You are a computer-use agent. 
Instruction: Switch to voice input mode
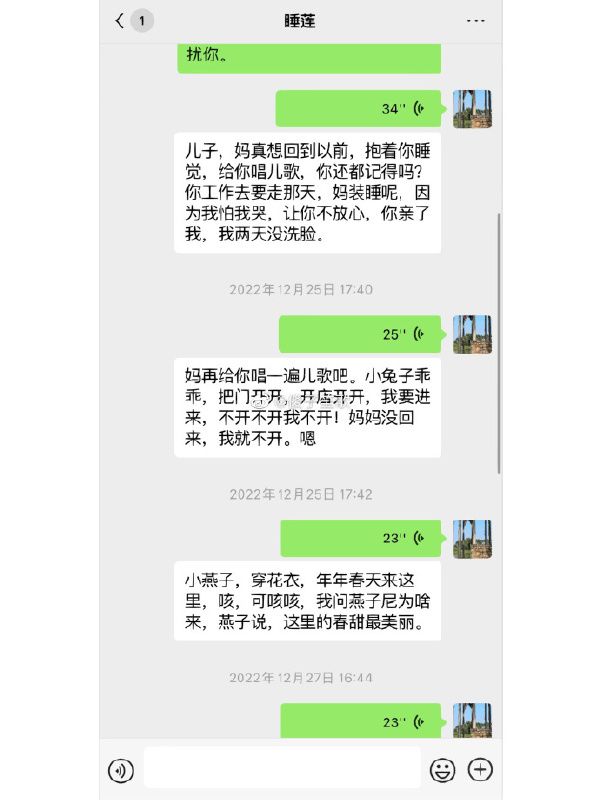121,770
